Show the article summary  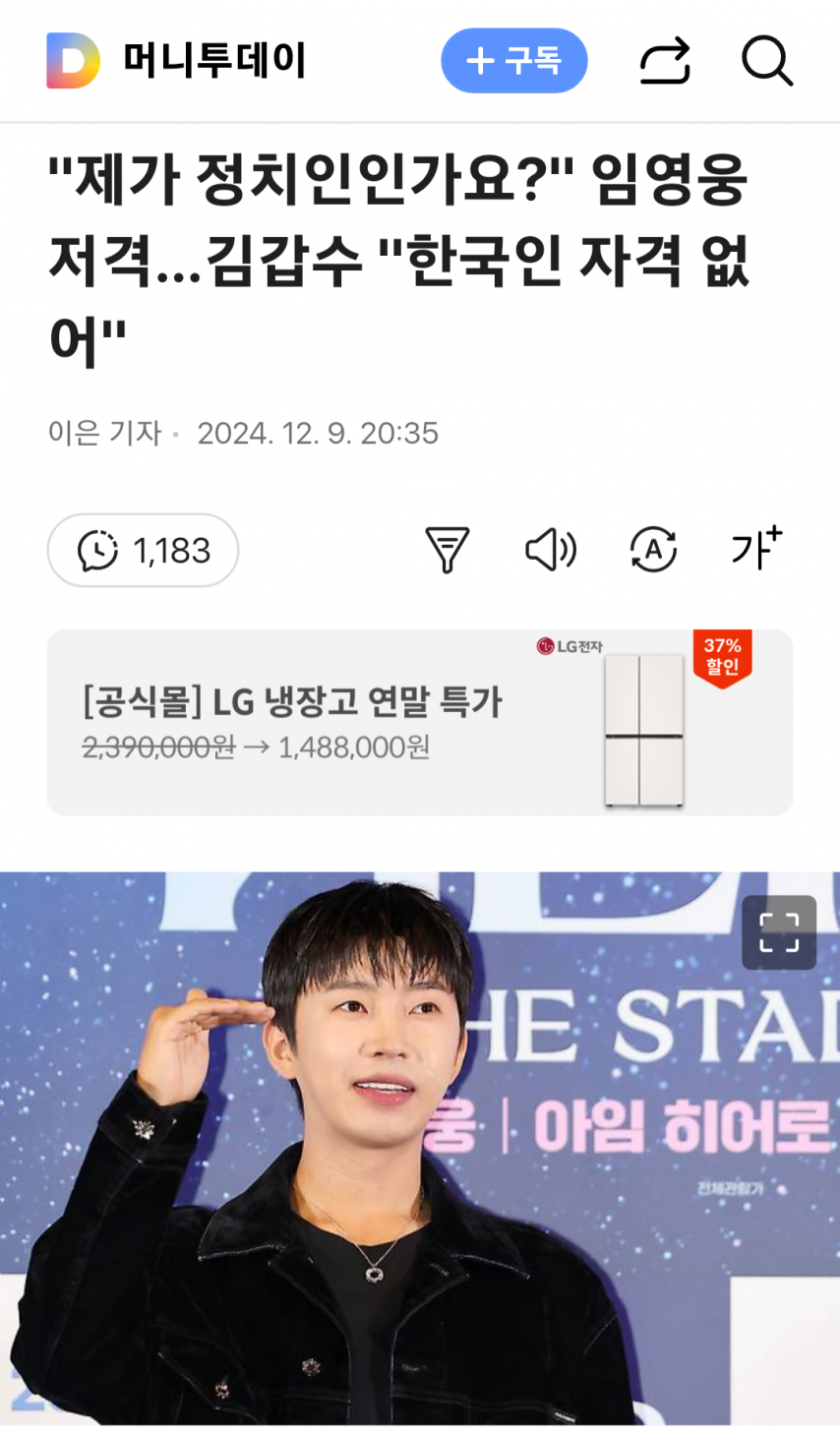(447, 550)
